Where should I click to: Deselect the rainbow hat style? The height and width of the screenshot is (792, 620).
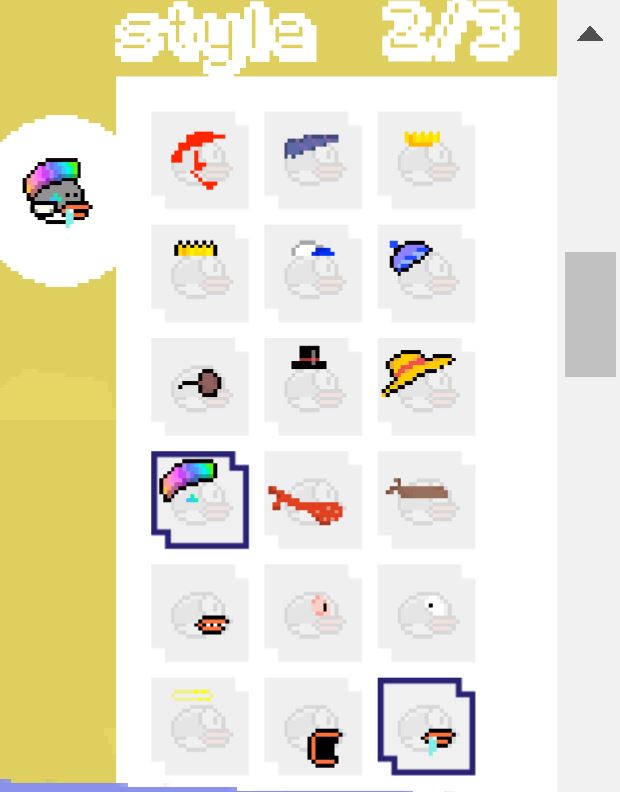pyautogui.click(x=199, y=499)
